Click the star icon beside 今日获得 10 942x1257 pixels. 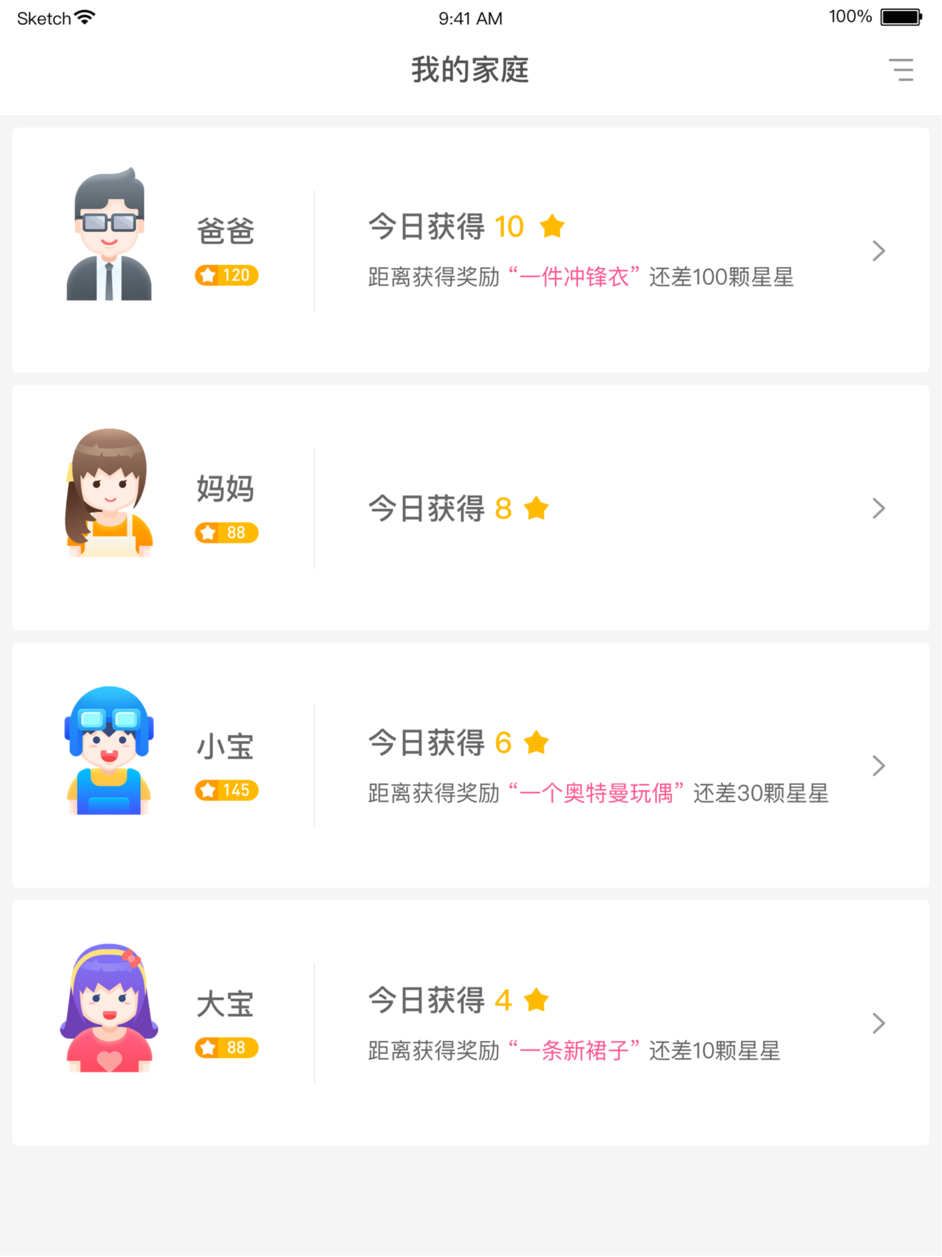(552, 226)
